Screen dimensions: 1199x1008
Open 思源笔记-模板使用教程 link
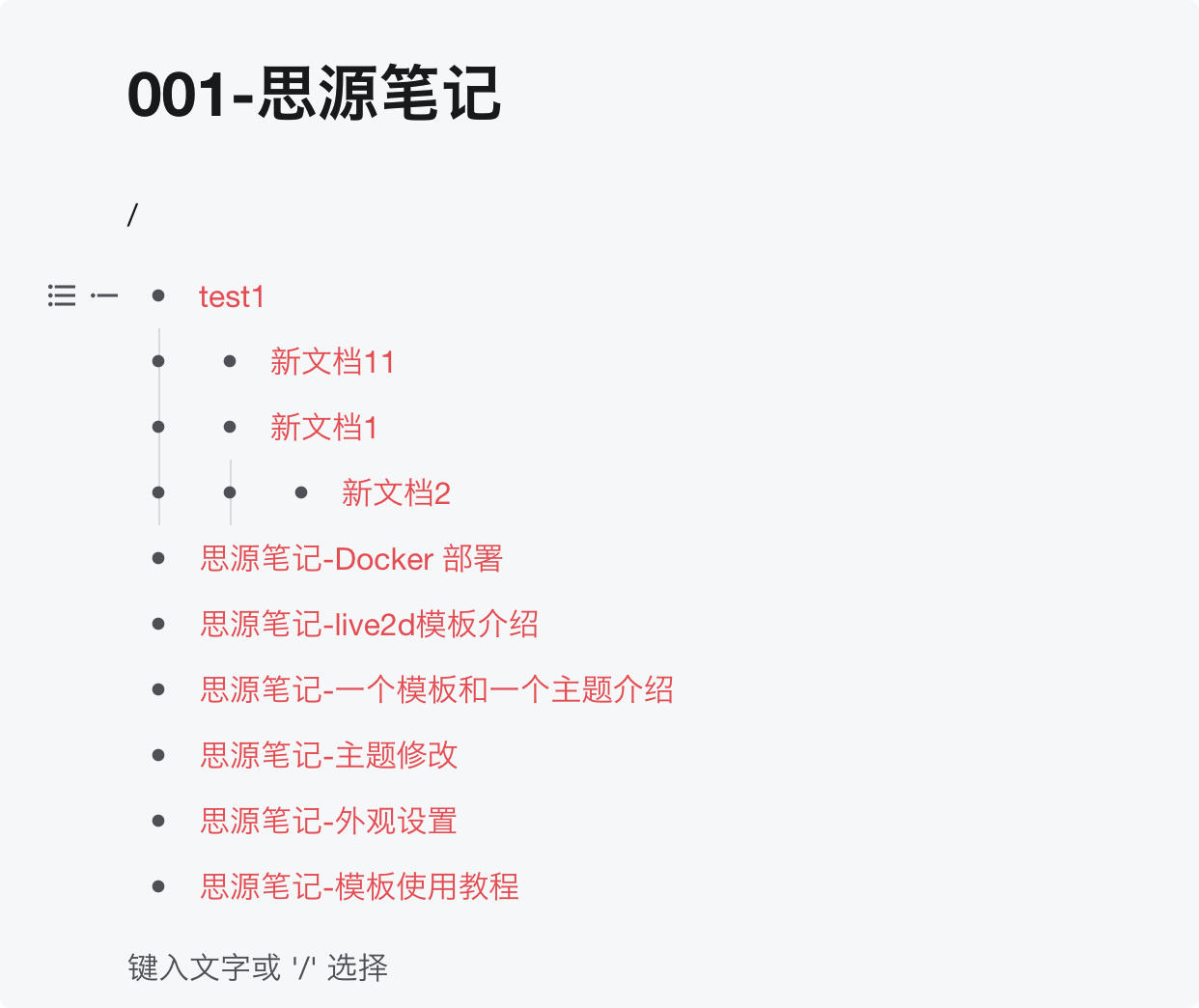pos(359,887)
